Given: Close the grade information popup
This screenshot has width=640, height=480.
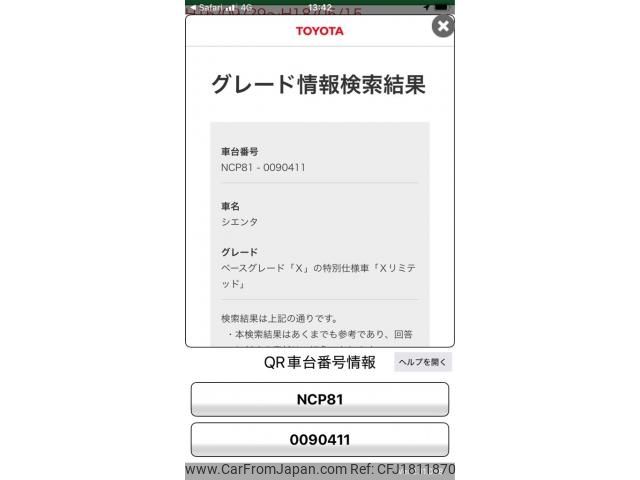Looking at the screenshot, I should click(x=443, y=27).
